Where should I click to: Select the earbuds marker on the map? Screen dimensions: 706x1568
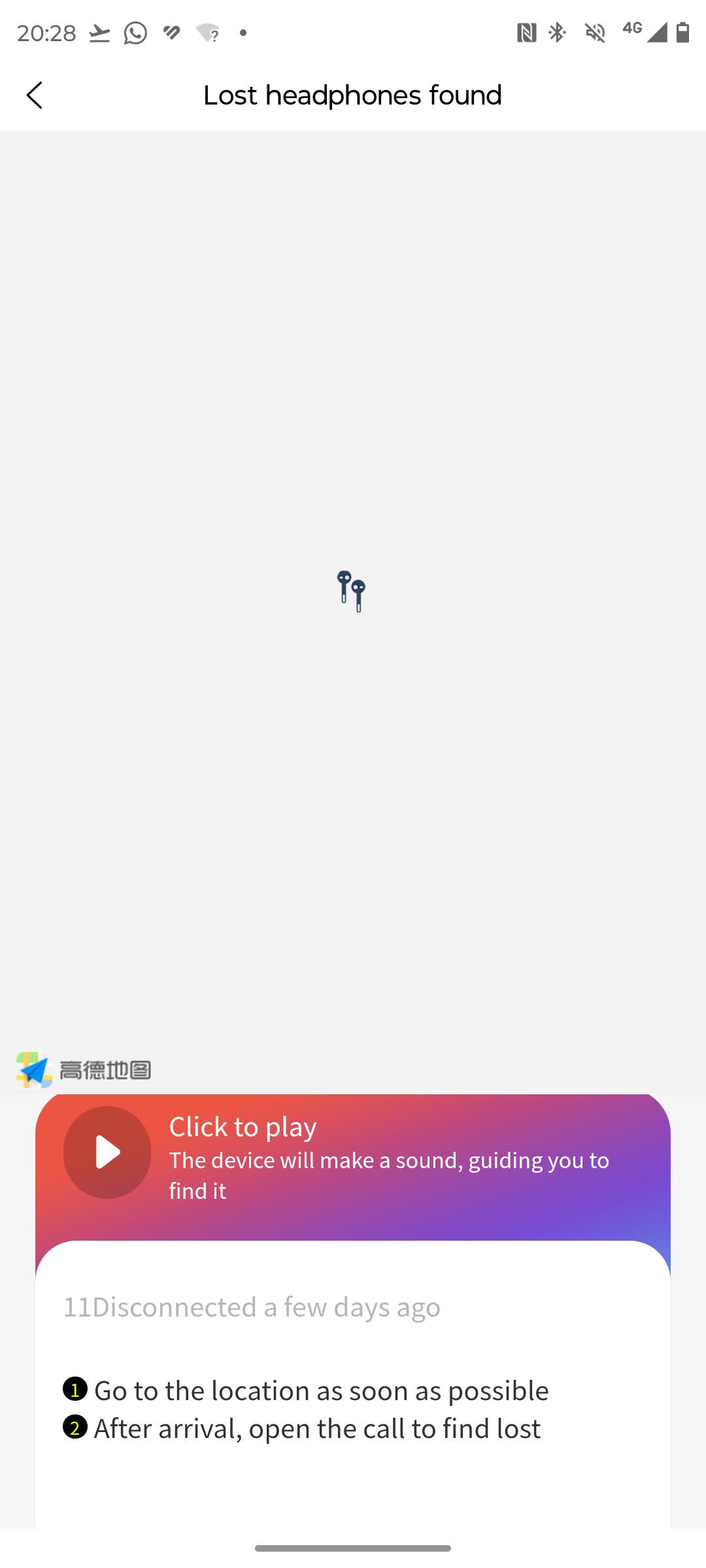[x=352, y=591]
